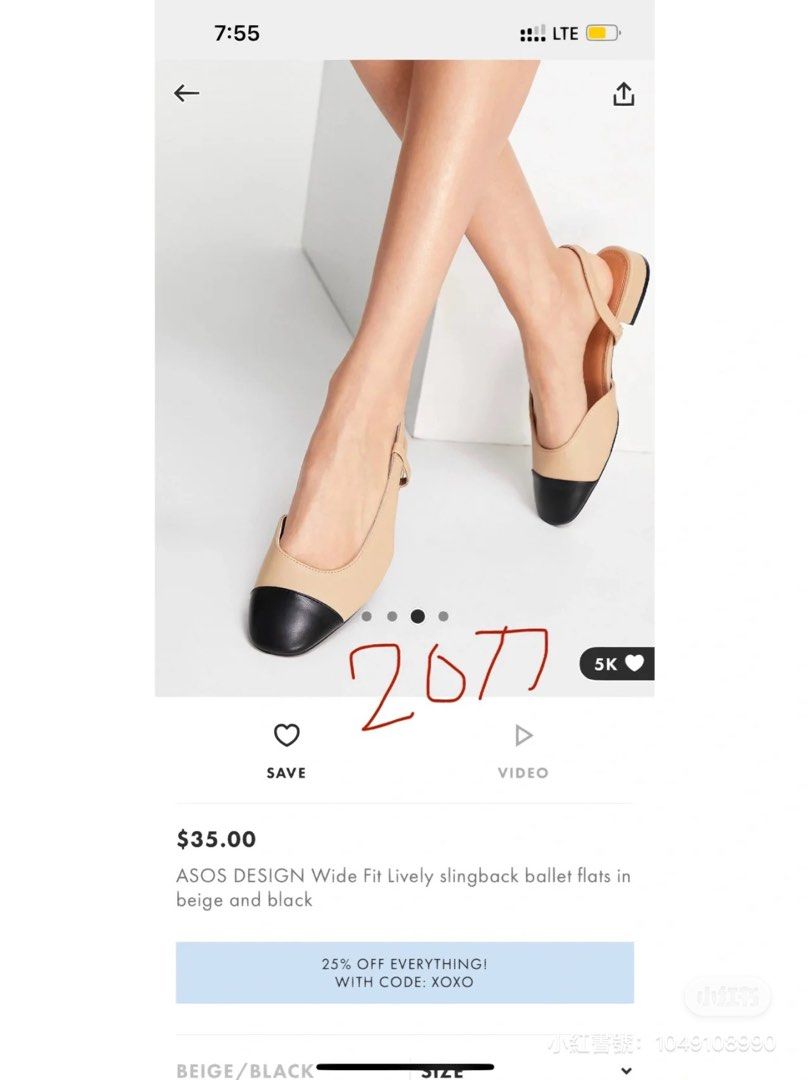This screenshot has height=1080, width=810.
Task: Play the product video
Action: [x=523, y=749]
